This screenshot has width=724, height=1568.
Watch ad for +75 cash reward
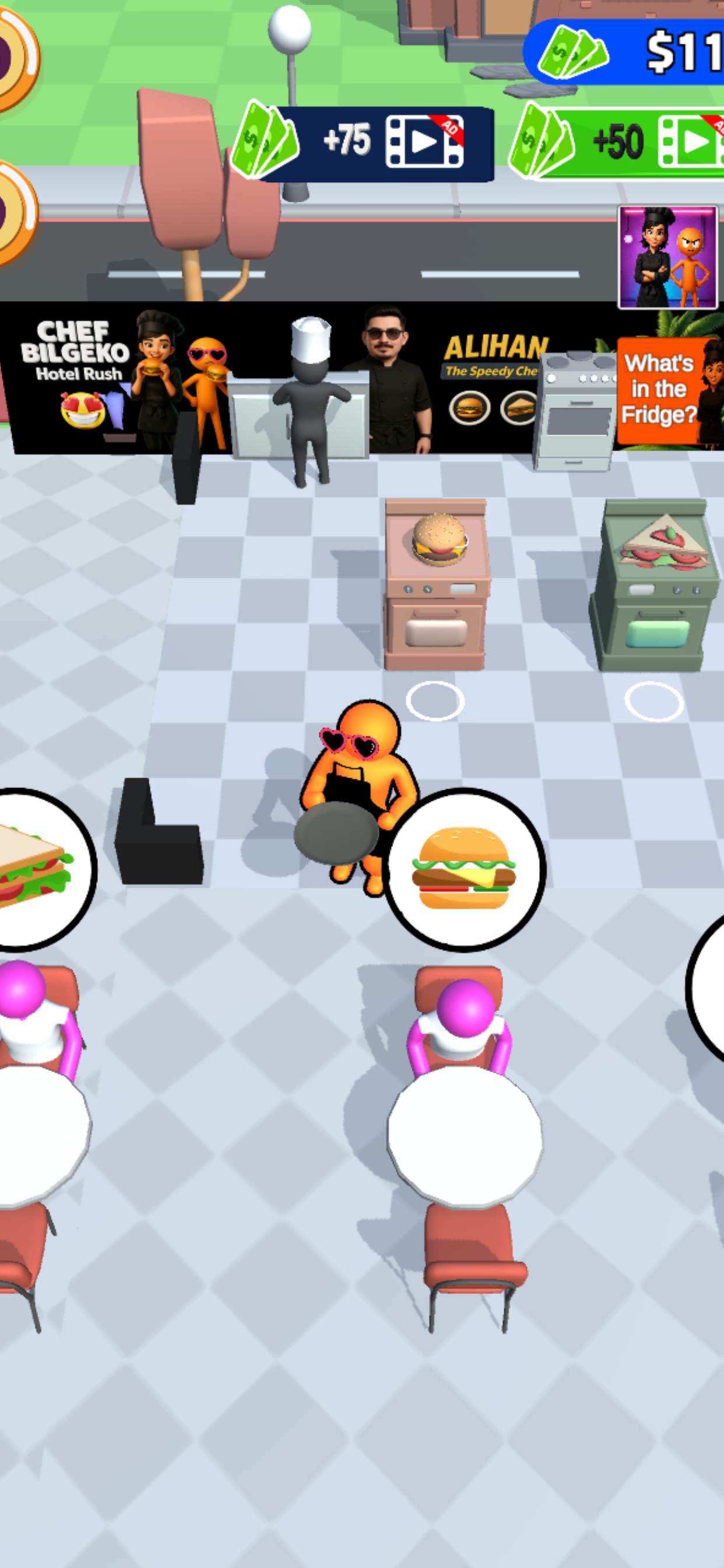(364, 142)
